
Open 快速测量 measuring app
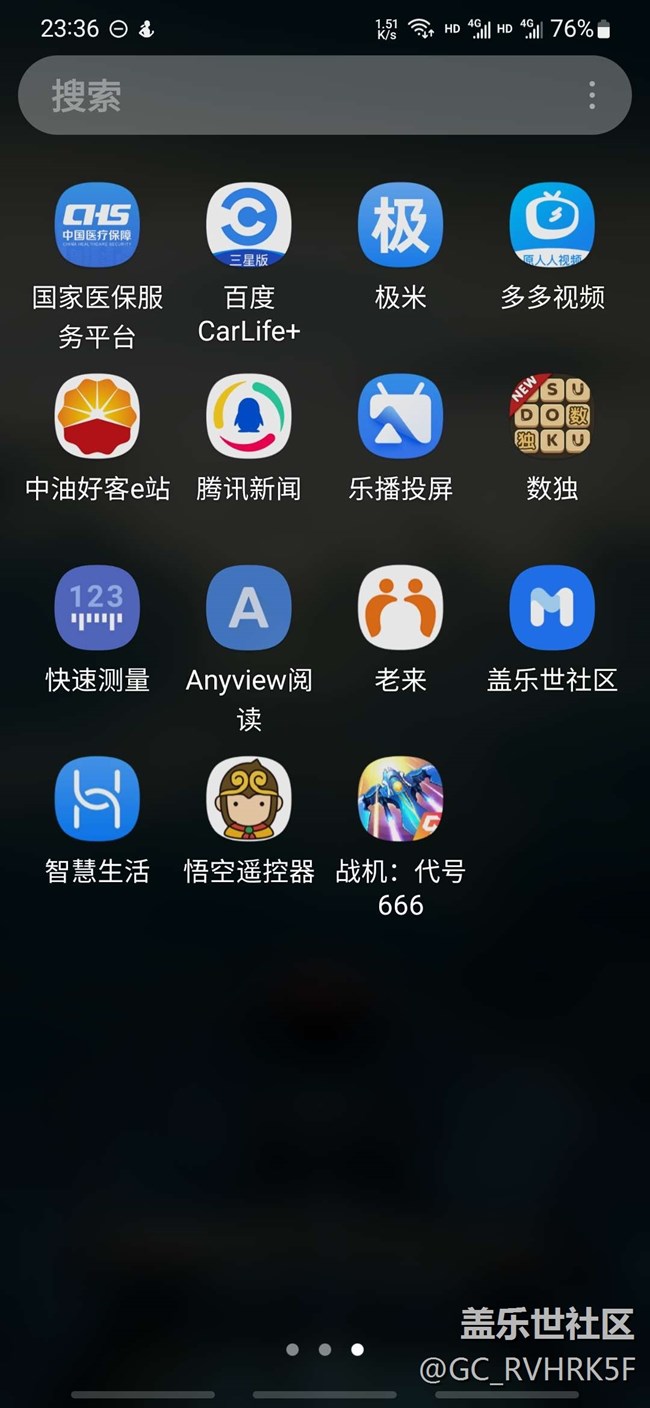coord(97,608)
